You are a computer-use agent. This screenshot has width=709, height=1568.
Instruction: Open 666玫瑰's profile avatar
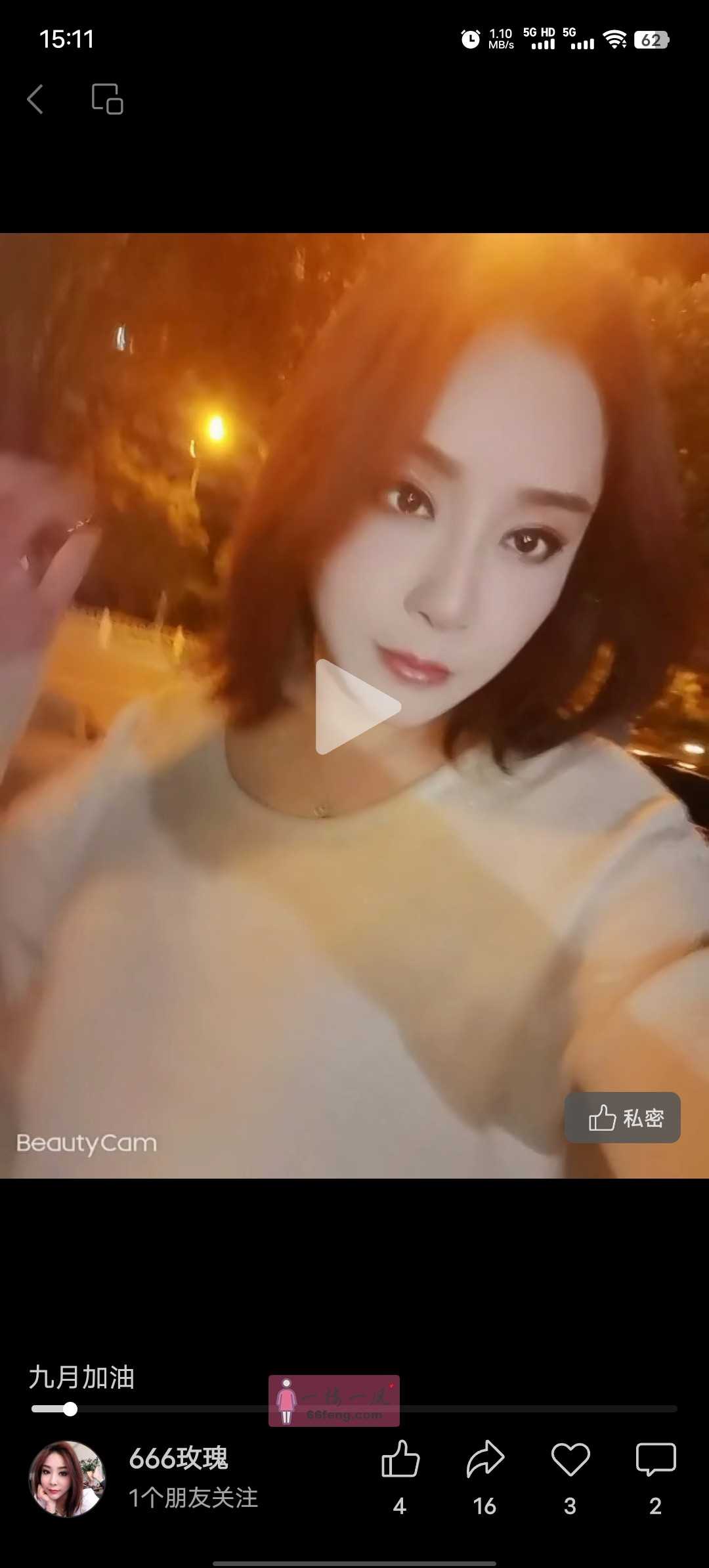point(67,1479)
